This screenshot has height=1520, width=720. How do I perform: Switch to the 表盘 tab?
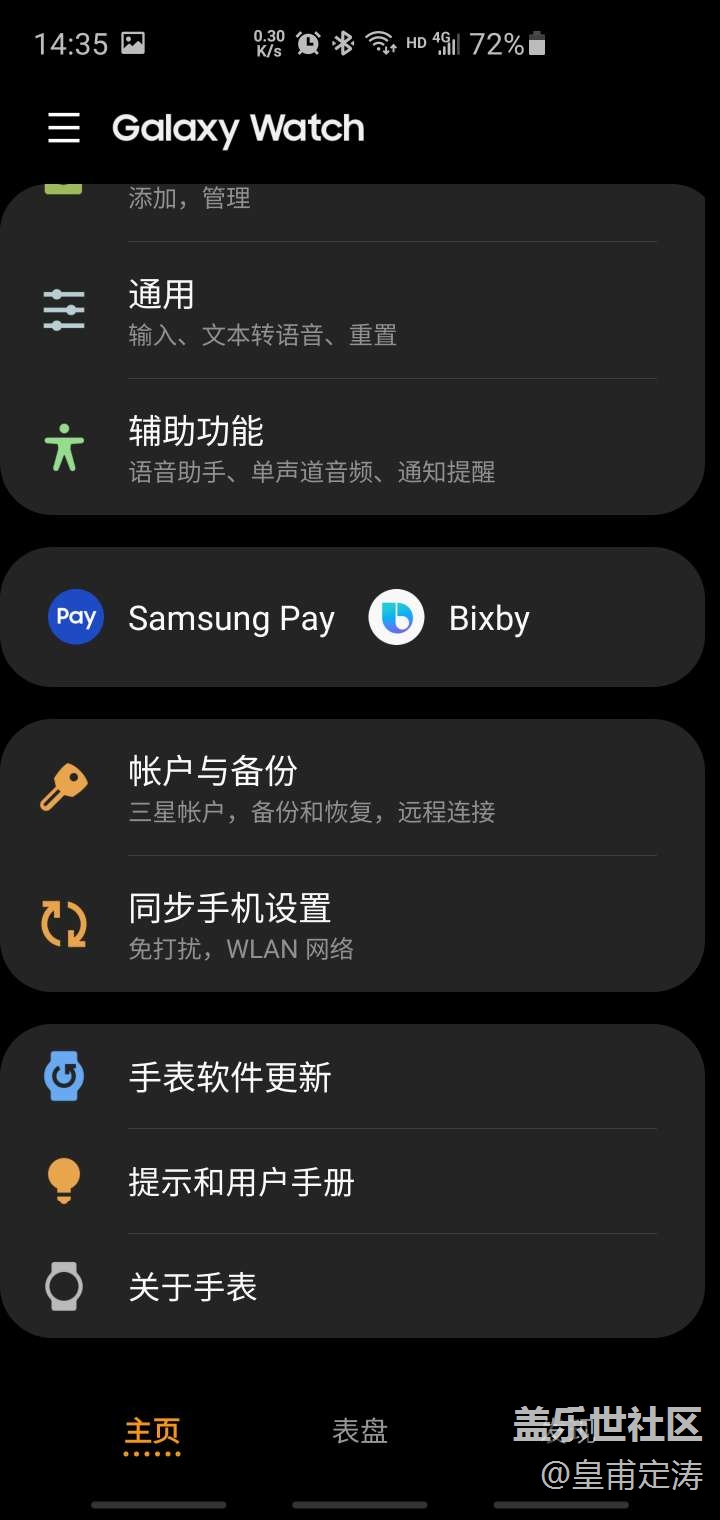[x=360, y=1431]
